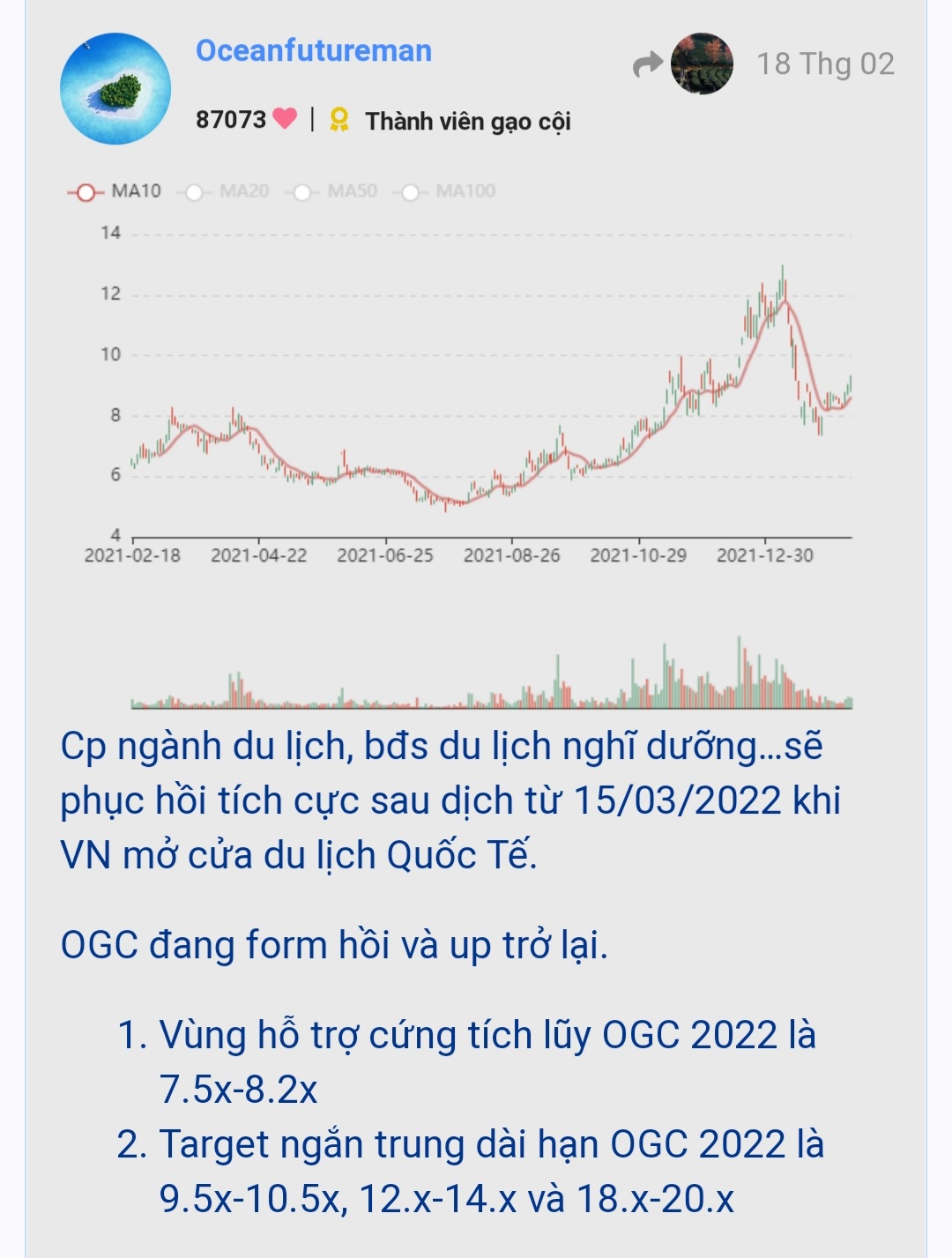952x1258 pixels.
Task: Show the MA20 line on the chart
Action: [227, 191]
